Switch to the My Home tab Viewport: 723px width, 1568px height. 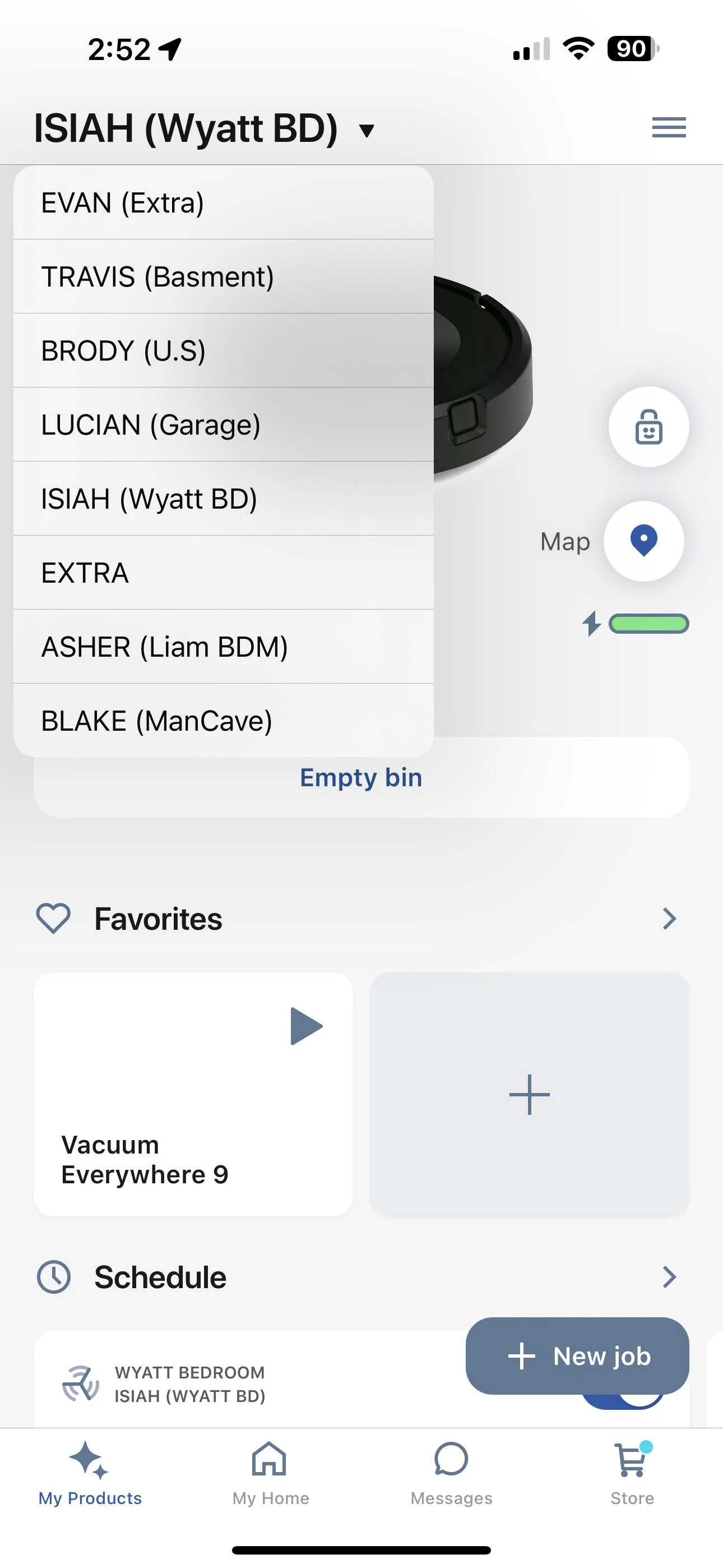[270, 1472]
